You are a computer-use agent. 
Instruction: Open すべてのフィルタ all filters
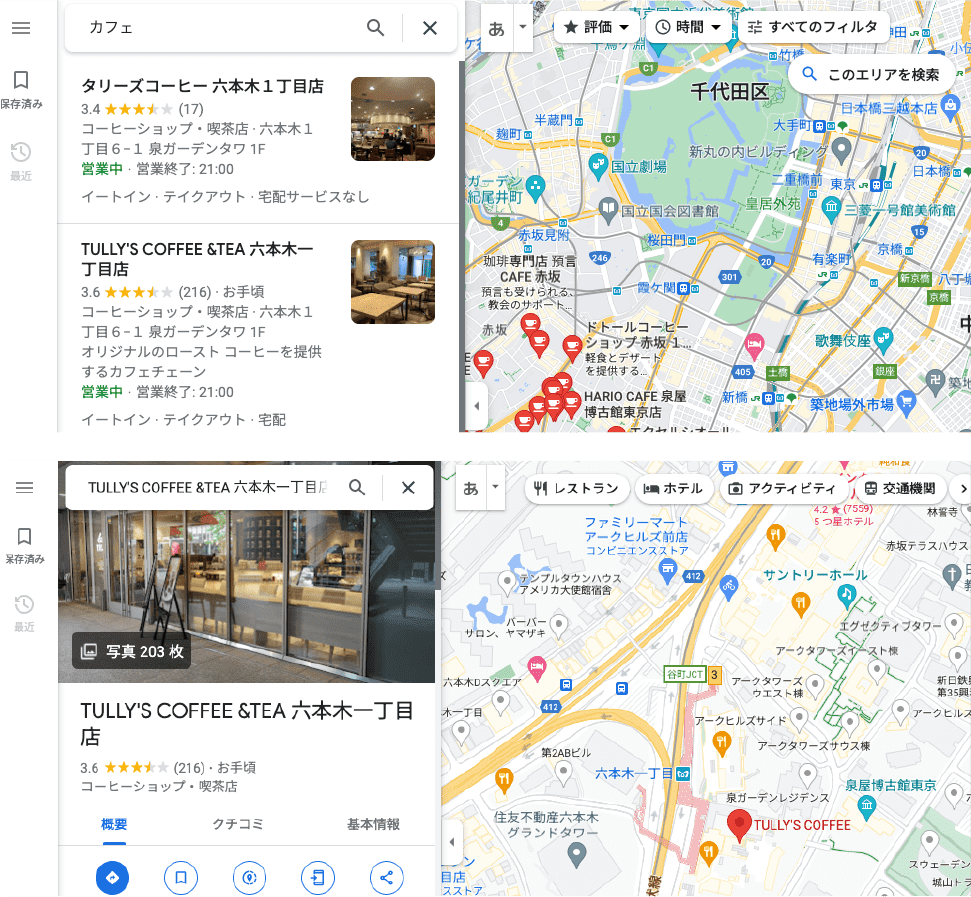pyautogui.click(x=812, y=27)
